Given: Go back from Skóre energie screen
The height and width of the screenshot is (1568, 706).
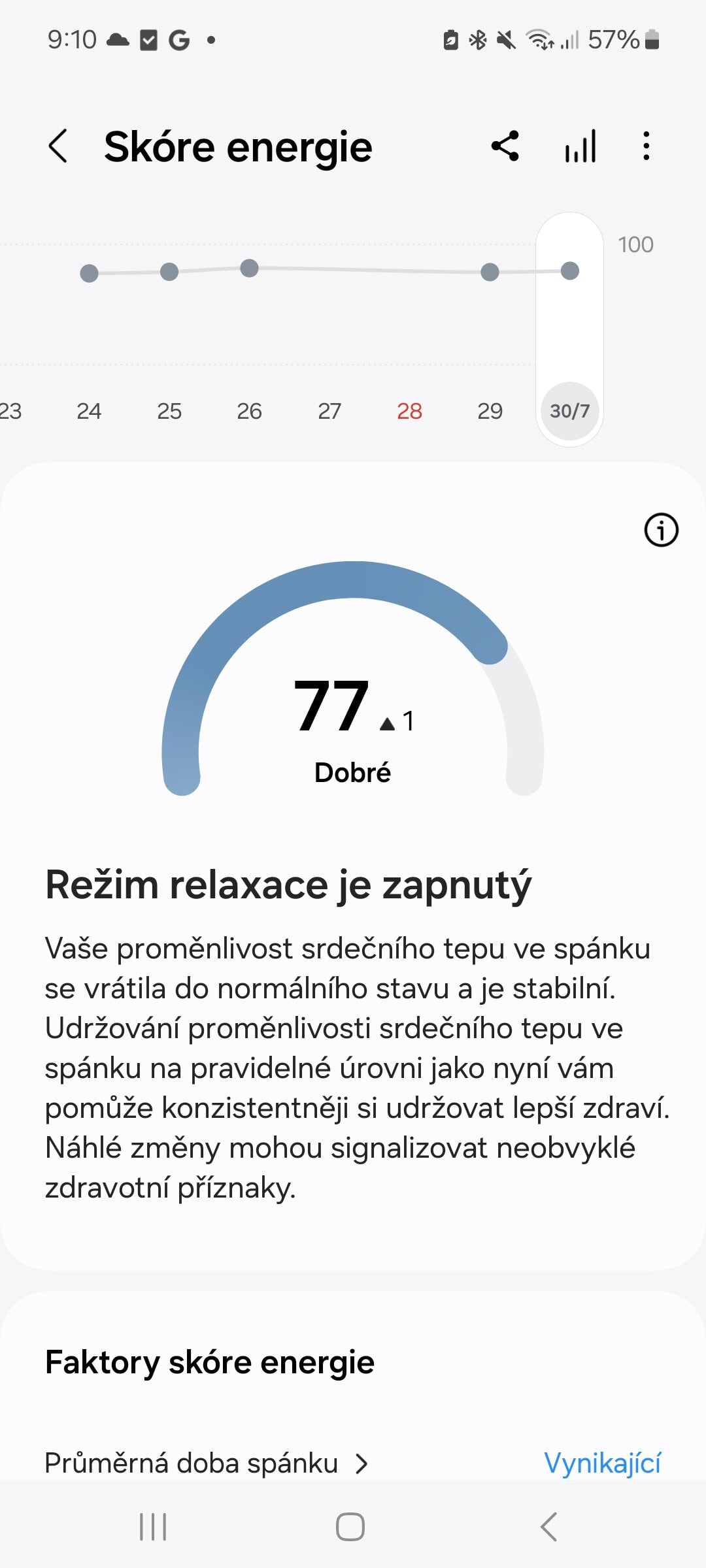Looking at the screenshot, I should 58,146.
